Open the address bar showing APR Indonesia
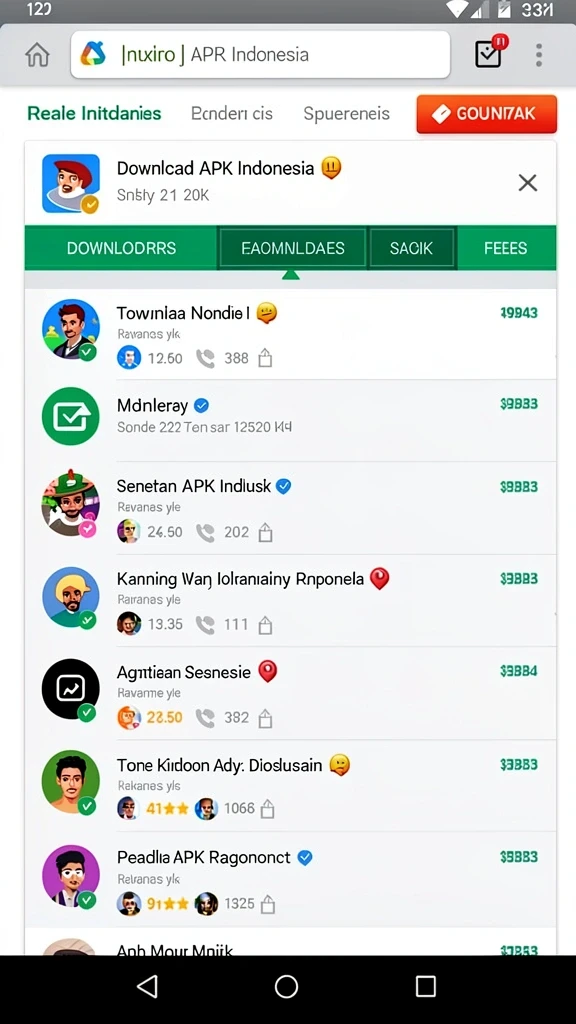This screenshot has width=576, height=1024. [x=260, y=55]
